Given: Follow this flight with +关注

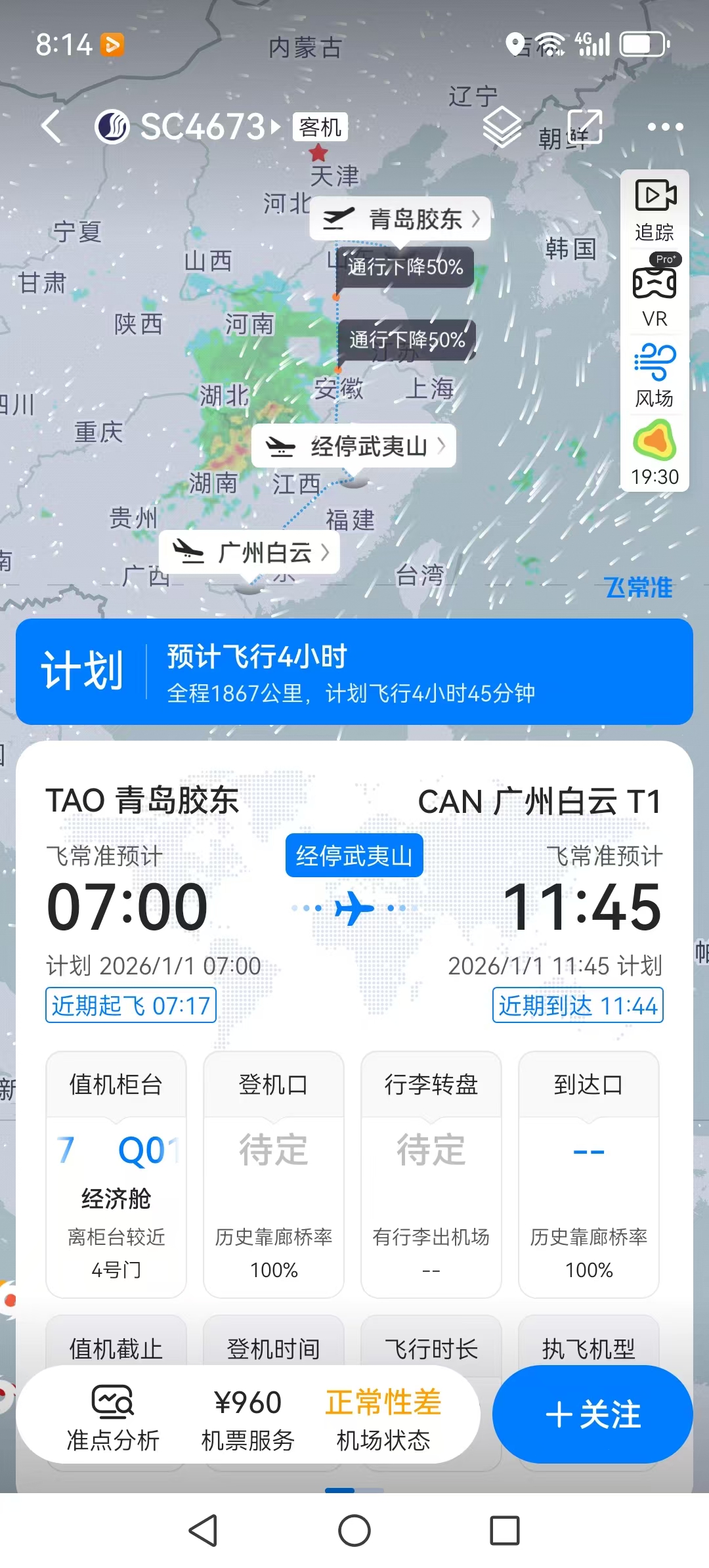Looking at the screenshot, I should (x=593, y=1414).
